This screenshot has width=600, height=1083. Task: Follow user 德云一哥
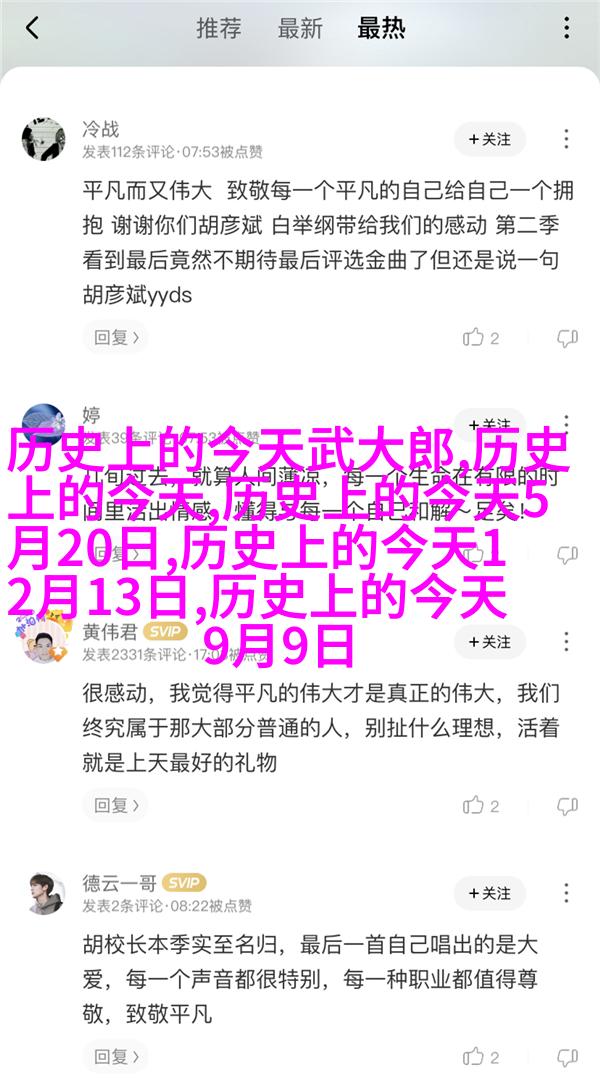(x=489, y=893)
